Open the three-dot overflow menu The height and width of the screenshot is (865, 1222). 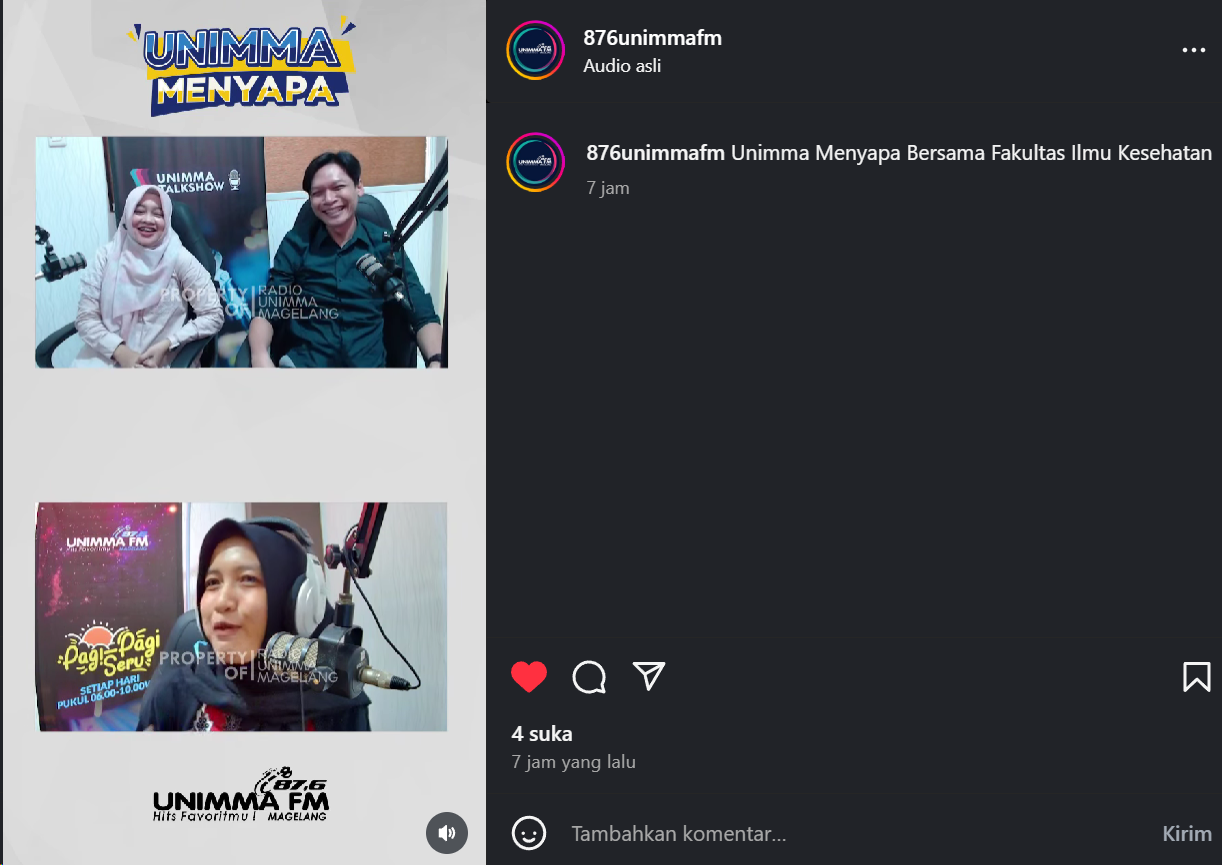pyautogui.click(x=1193, y=50)
